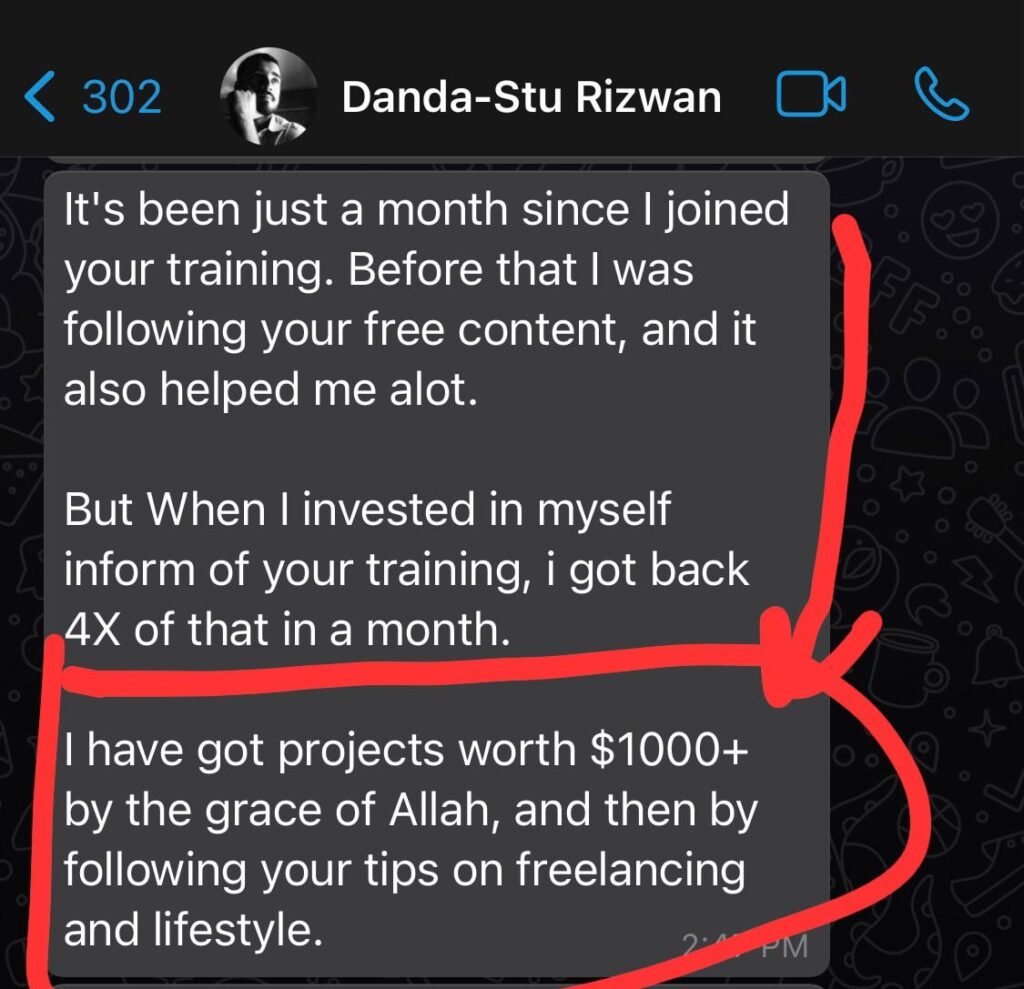This screenshot has height=989, width=1024.
Task: Open Danda-Stu Rizwan's contact info
Action: pos(531,98)
